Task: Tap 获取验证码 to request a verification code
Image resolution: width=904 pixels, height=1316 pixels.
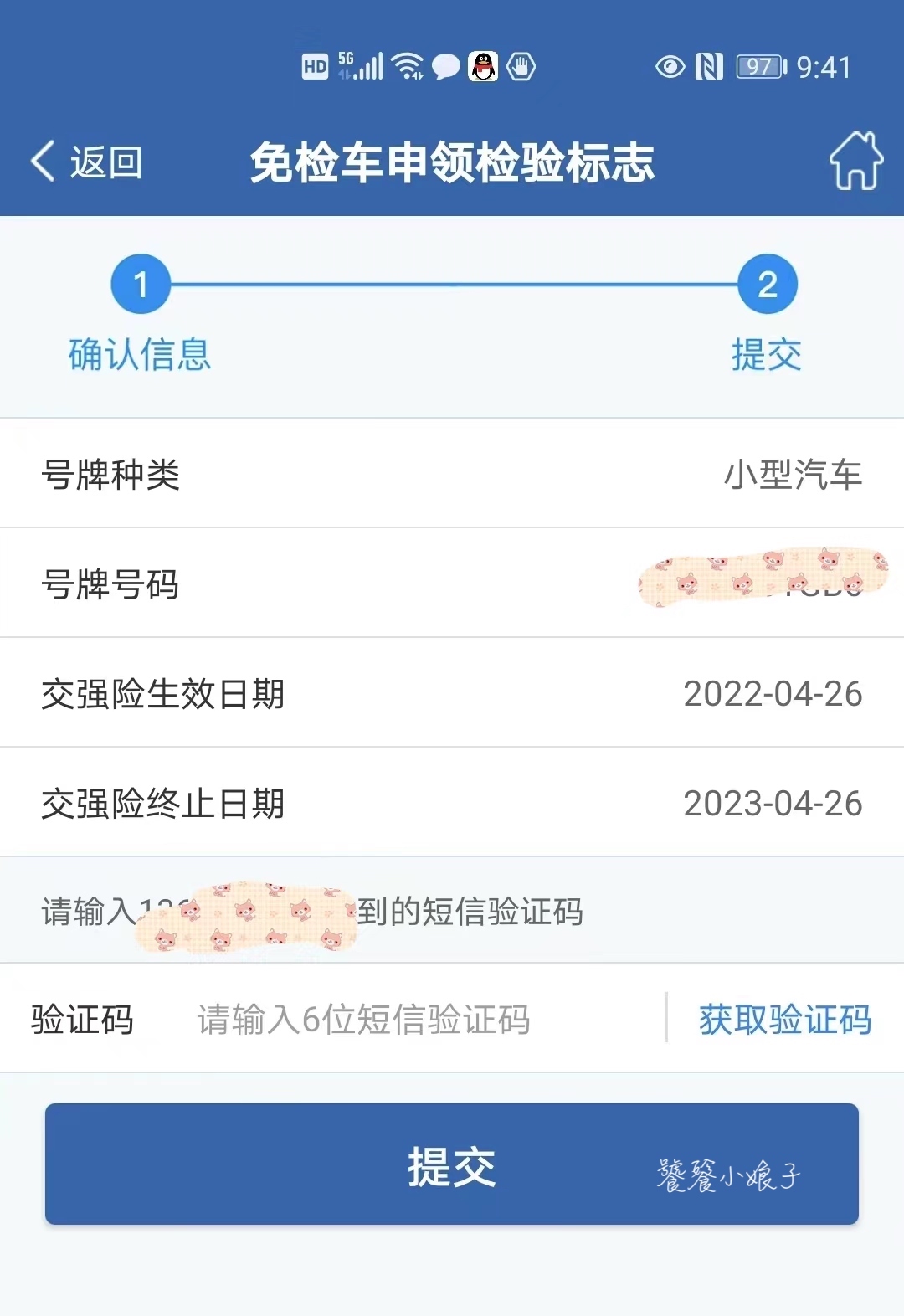Action: [x=785, y=1020]
